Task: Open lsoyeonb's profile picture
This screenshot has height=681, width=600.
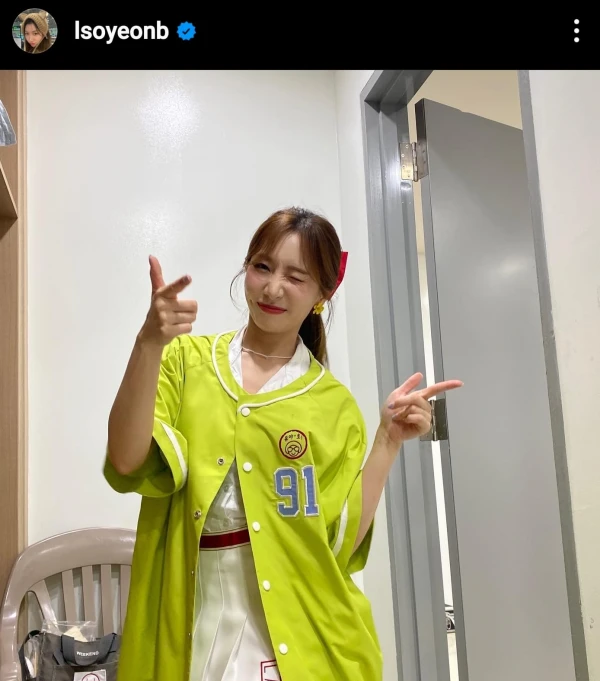Action: pos(34,31)
